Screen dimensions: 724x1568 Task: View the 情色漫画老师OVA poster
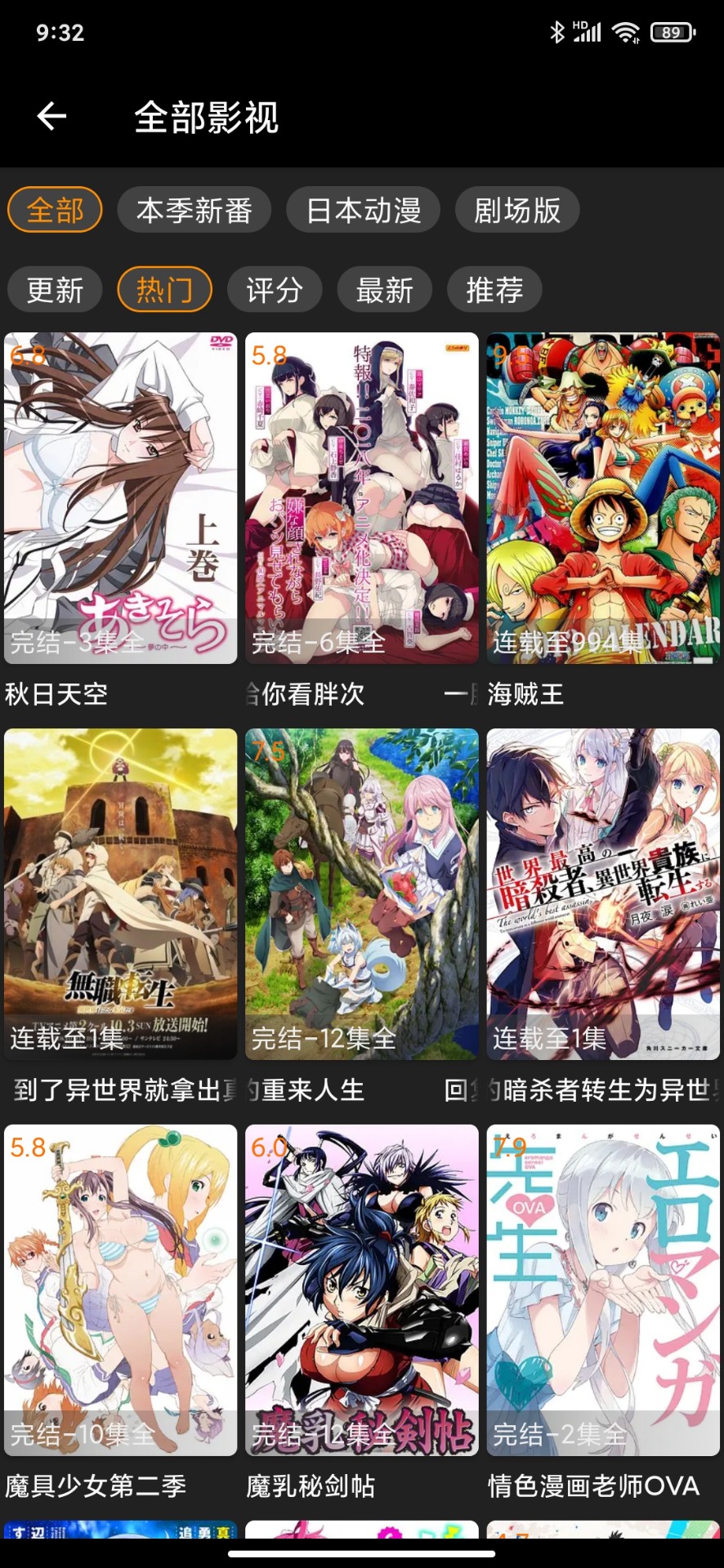tap(602, 1290)
